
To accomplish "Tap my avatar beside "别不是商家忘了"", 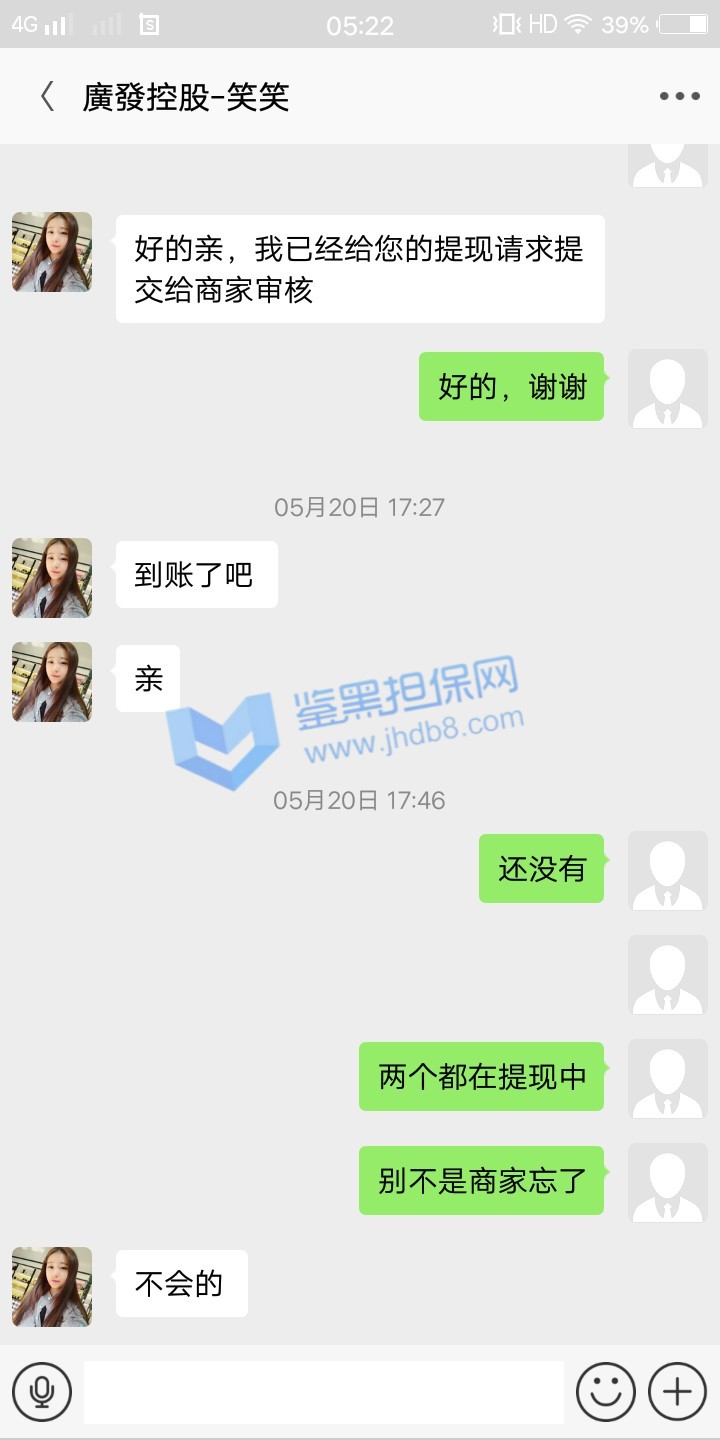I will [667, 1183].
